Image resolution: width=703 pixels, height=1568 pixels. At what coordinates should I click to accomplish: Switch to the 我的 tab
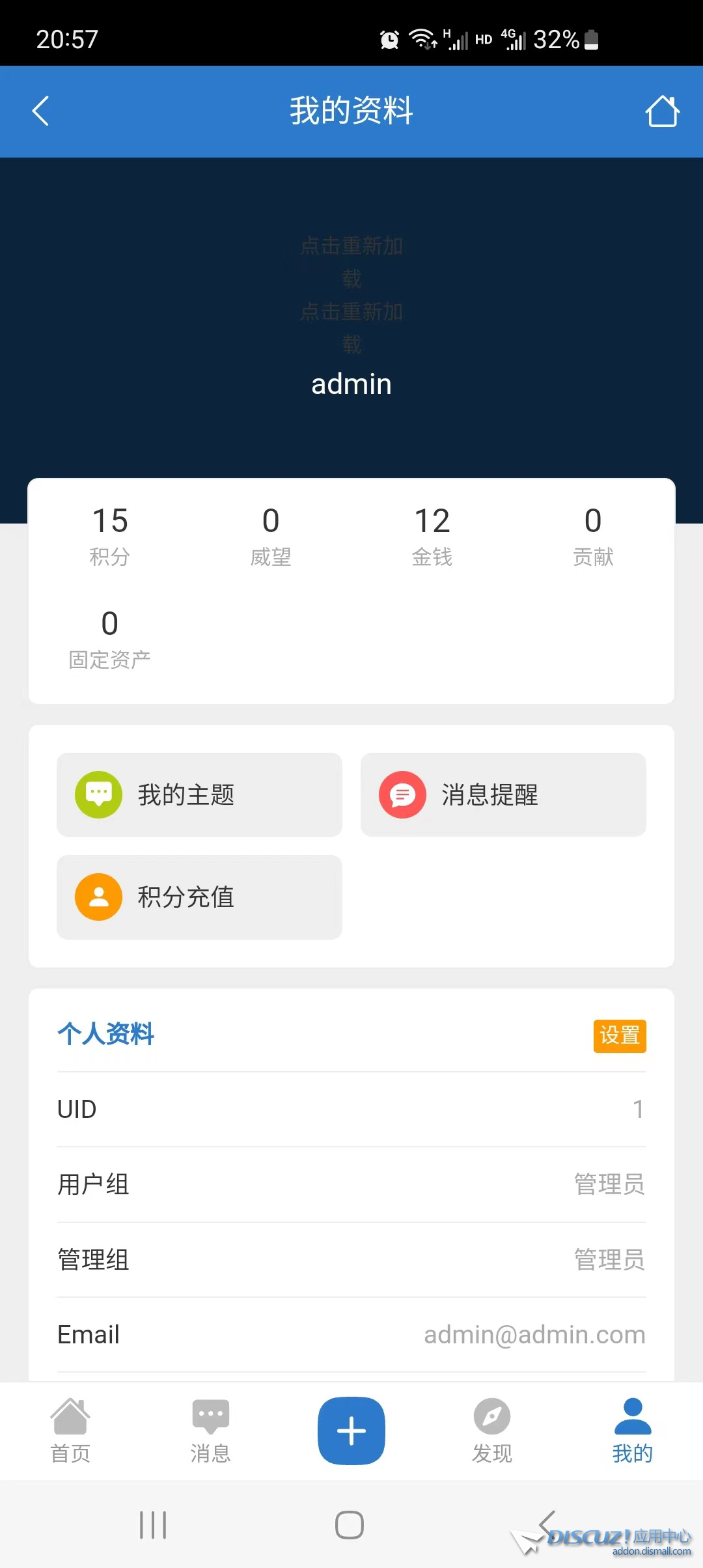[632, 1431]
